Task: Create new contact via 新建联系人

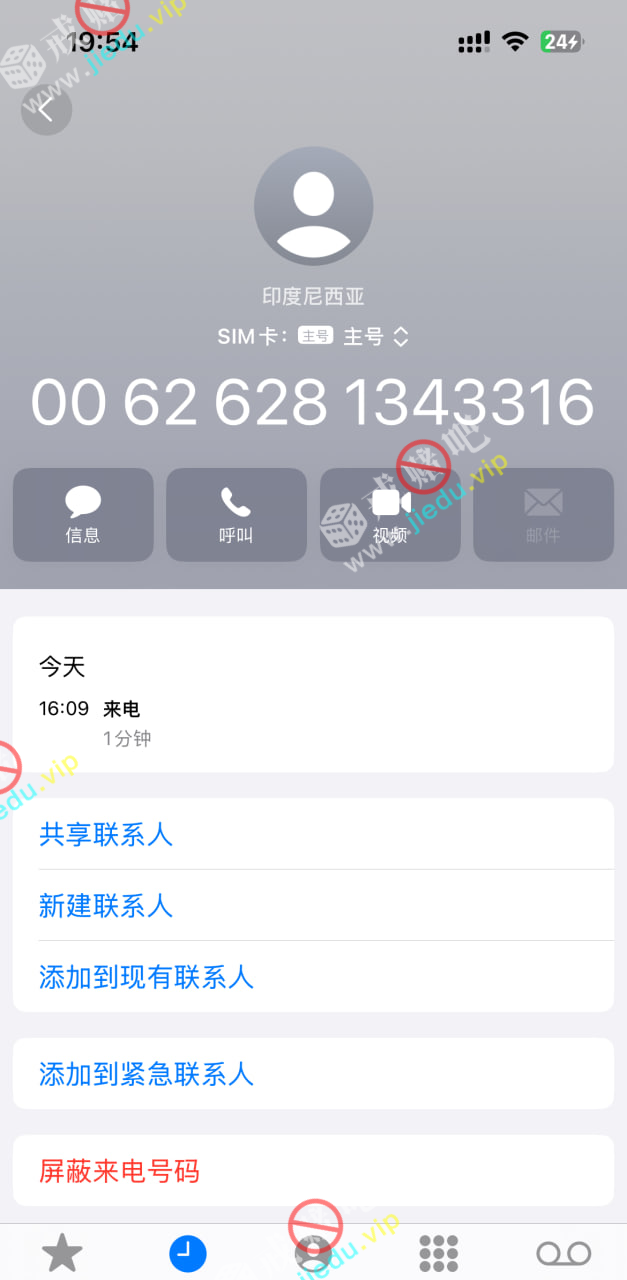Action: click(106, 906)
